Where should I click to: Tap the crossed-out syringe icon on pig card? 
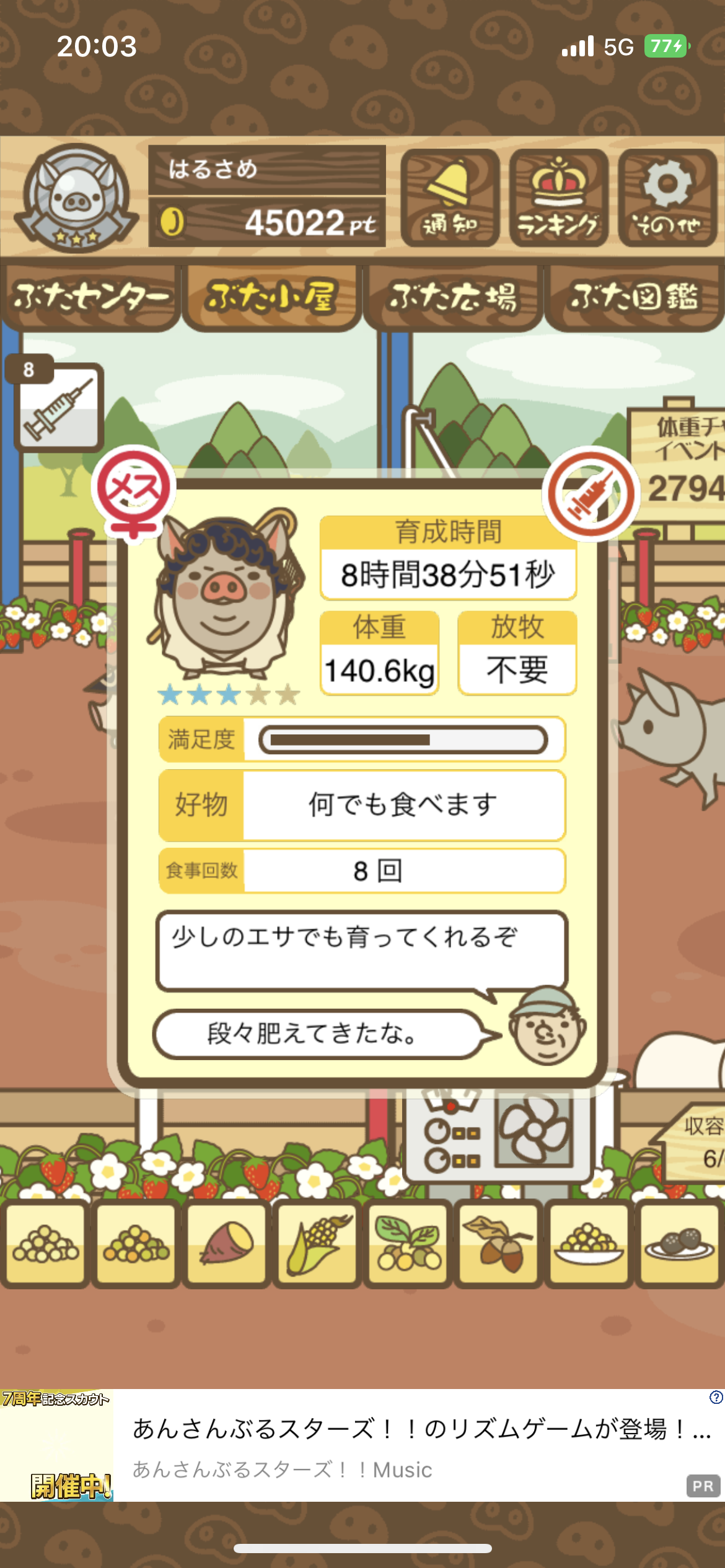point(591,494)
